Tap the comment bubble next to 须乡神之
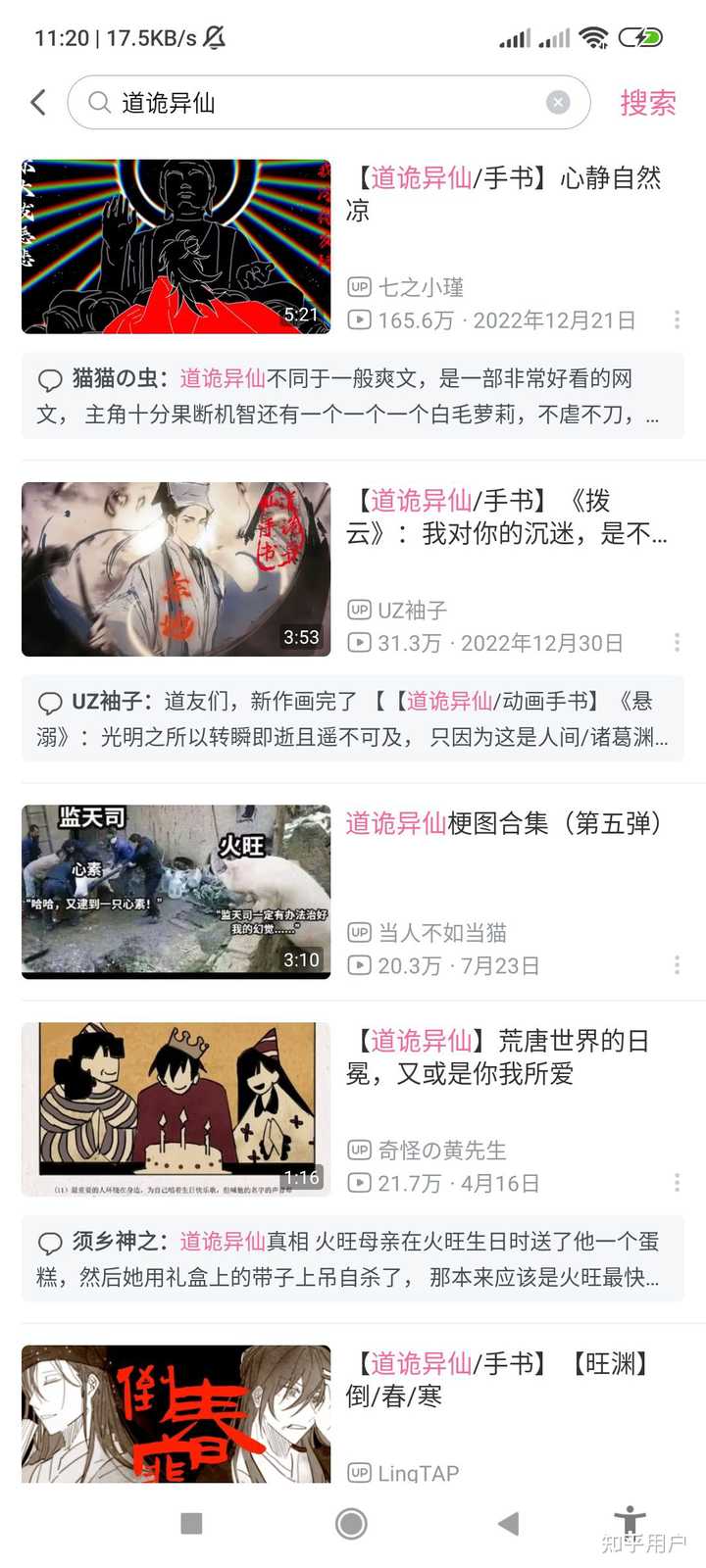Screen dimensions: 706x1568 51,1243
